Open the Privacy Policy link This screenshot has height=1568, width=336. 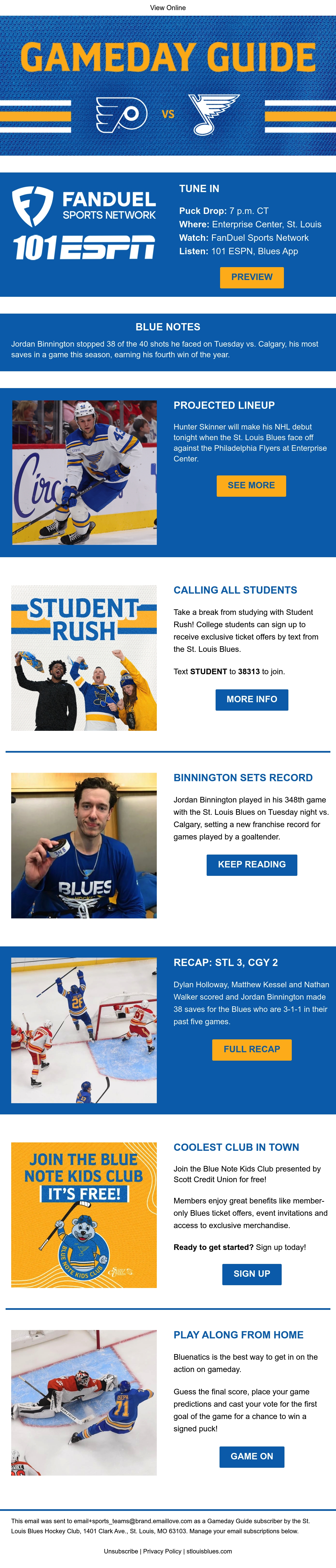pyautogui.click(x=162, y=1551)
